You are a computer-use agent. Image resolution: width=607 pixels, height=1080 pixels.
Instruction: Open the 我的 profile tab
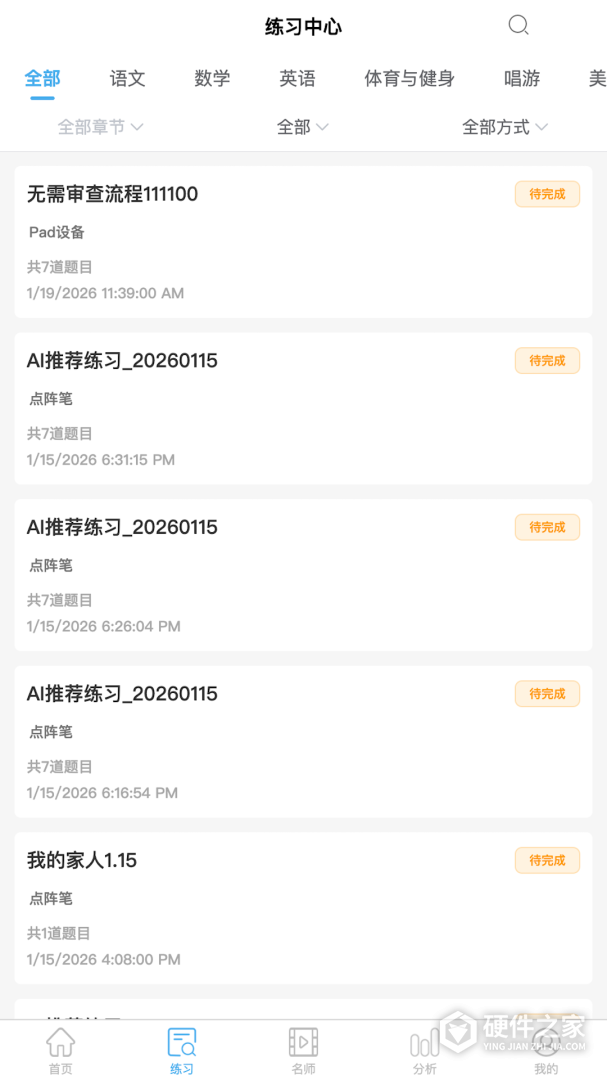546,1050
